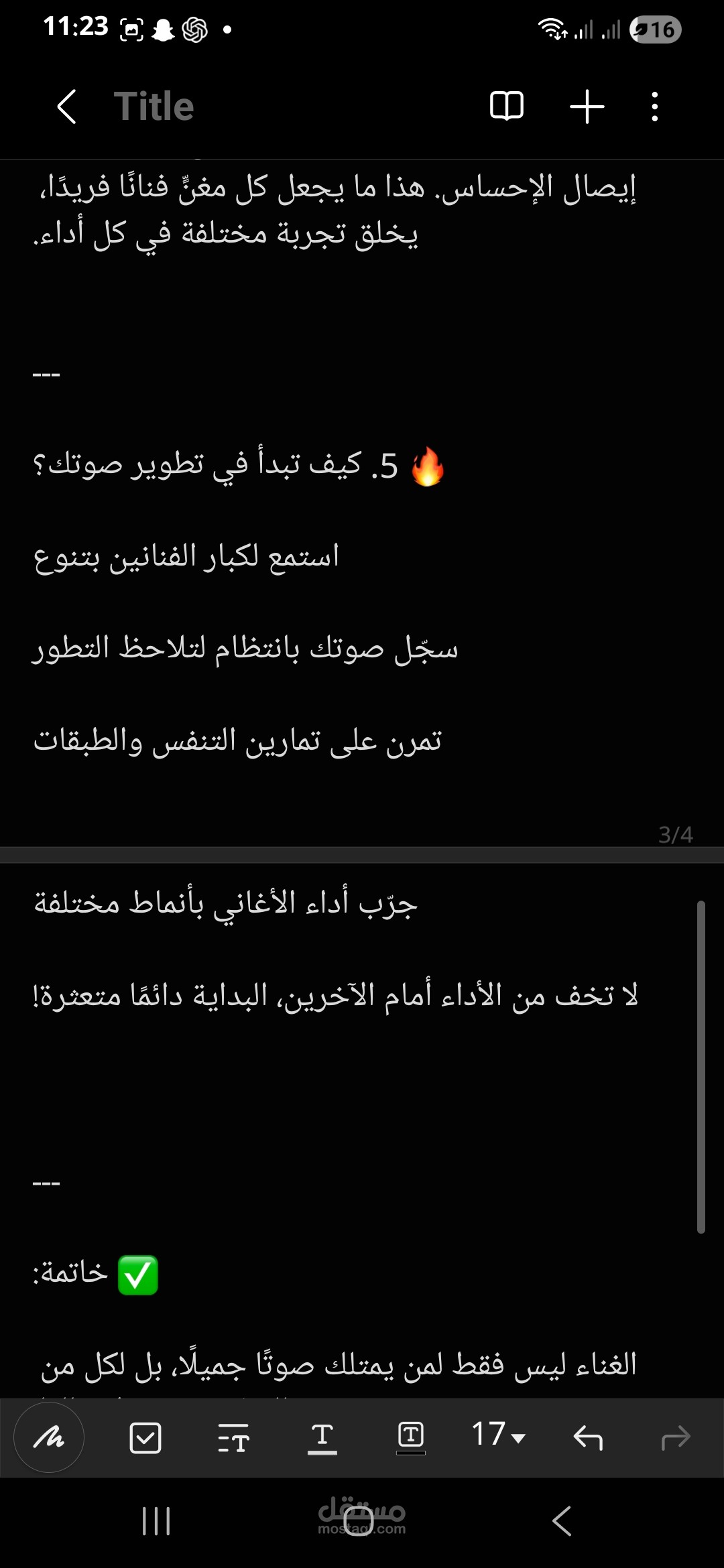Open the three-dot overflow menu

[655, 107]
